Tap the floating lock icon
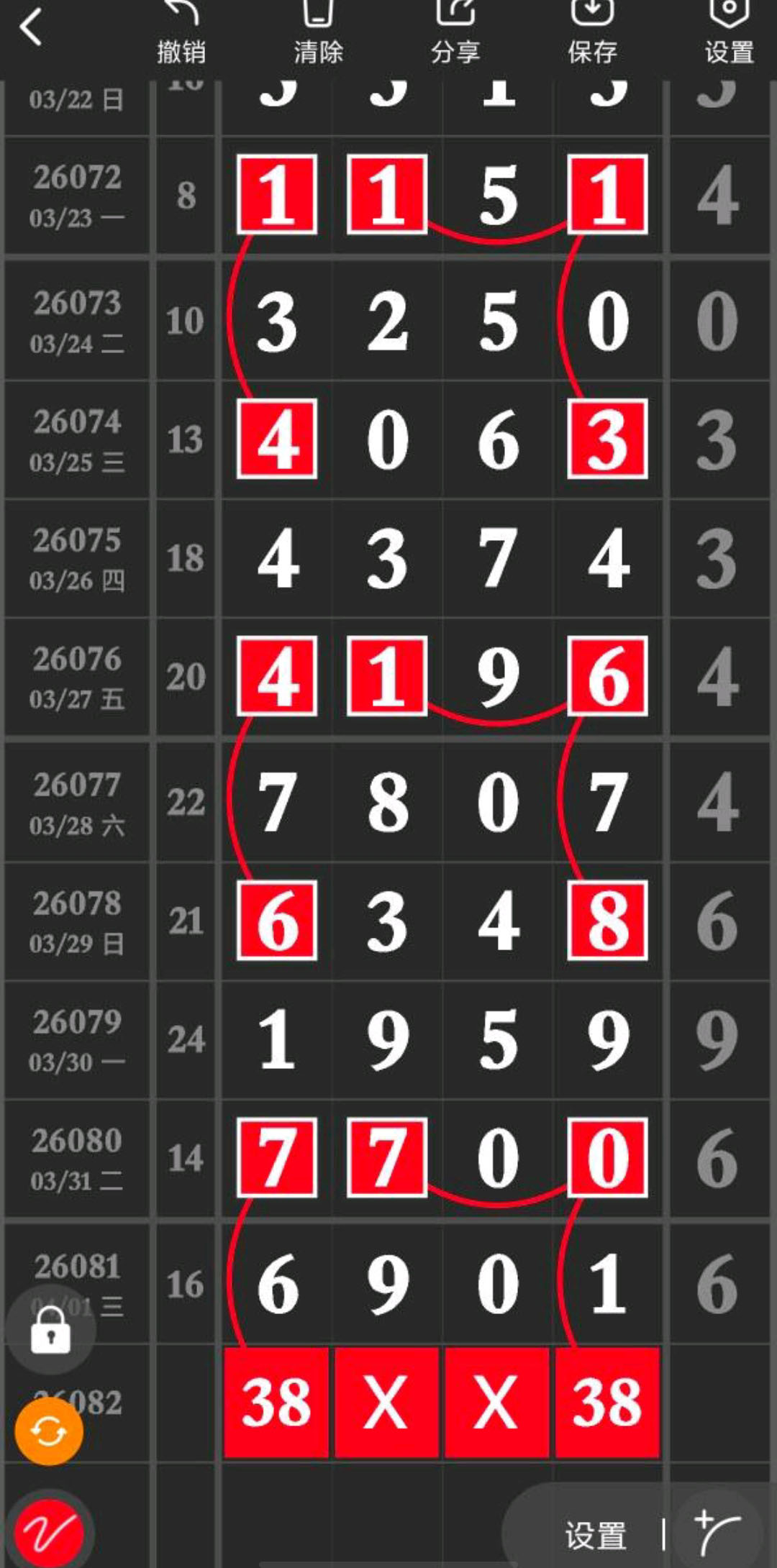 [x=50, y=1331]
